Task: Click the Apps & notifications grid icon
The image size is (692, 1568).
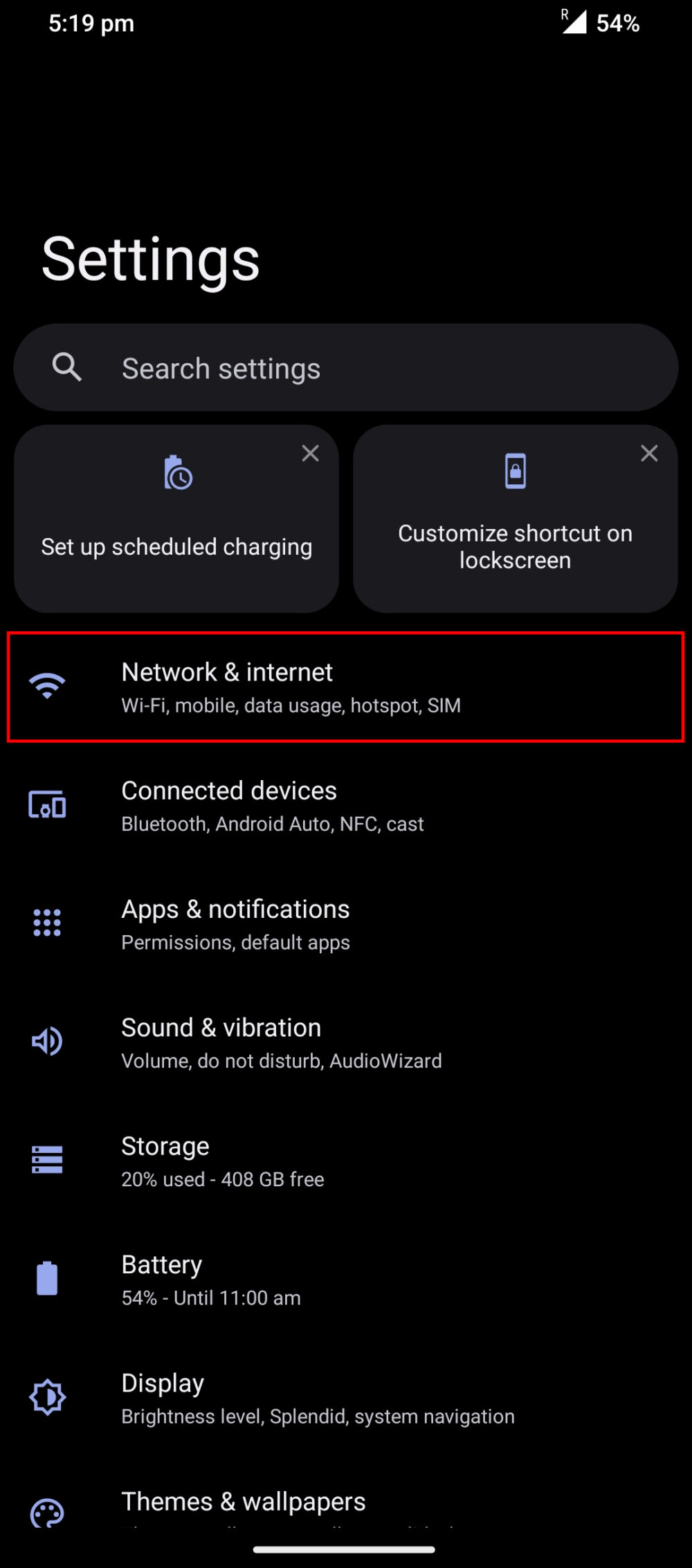Action: pos(46,923)
